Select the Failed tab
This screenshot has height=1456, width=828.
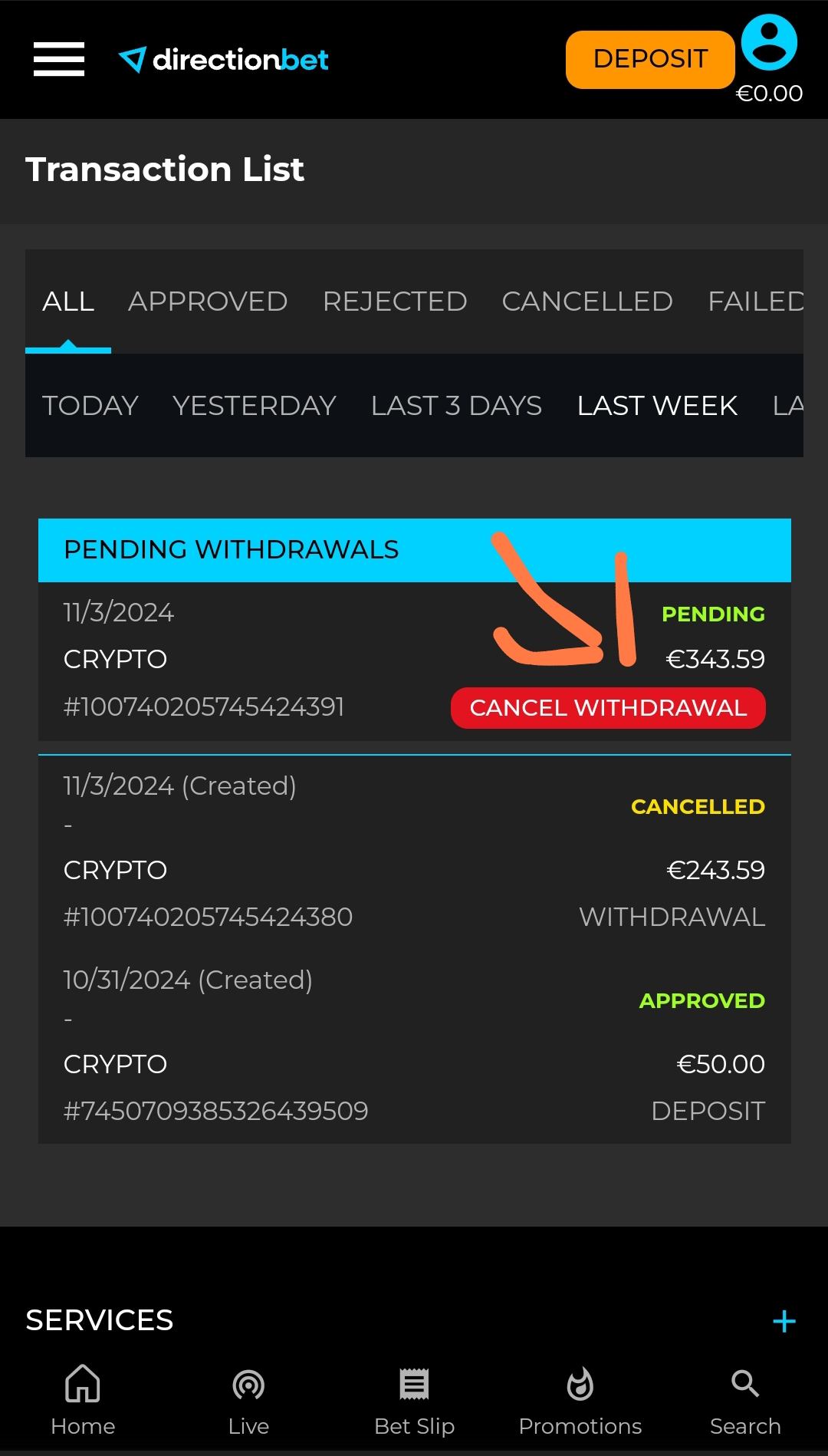[x=755, y=301]
